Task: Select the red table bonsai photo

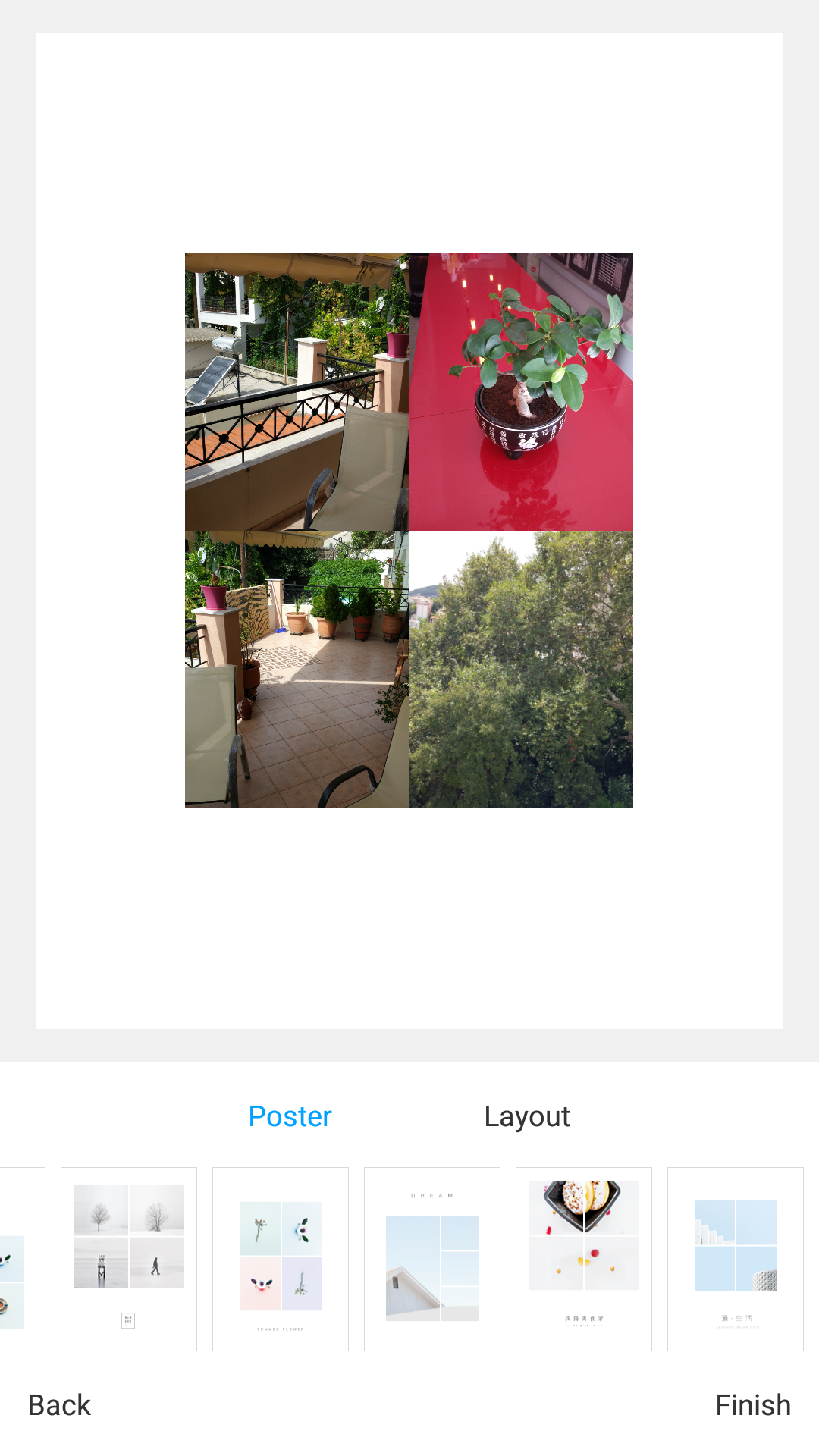Action: pyautogui.click(x=521, y=392)
